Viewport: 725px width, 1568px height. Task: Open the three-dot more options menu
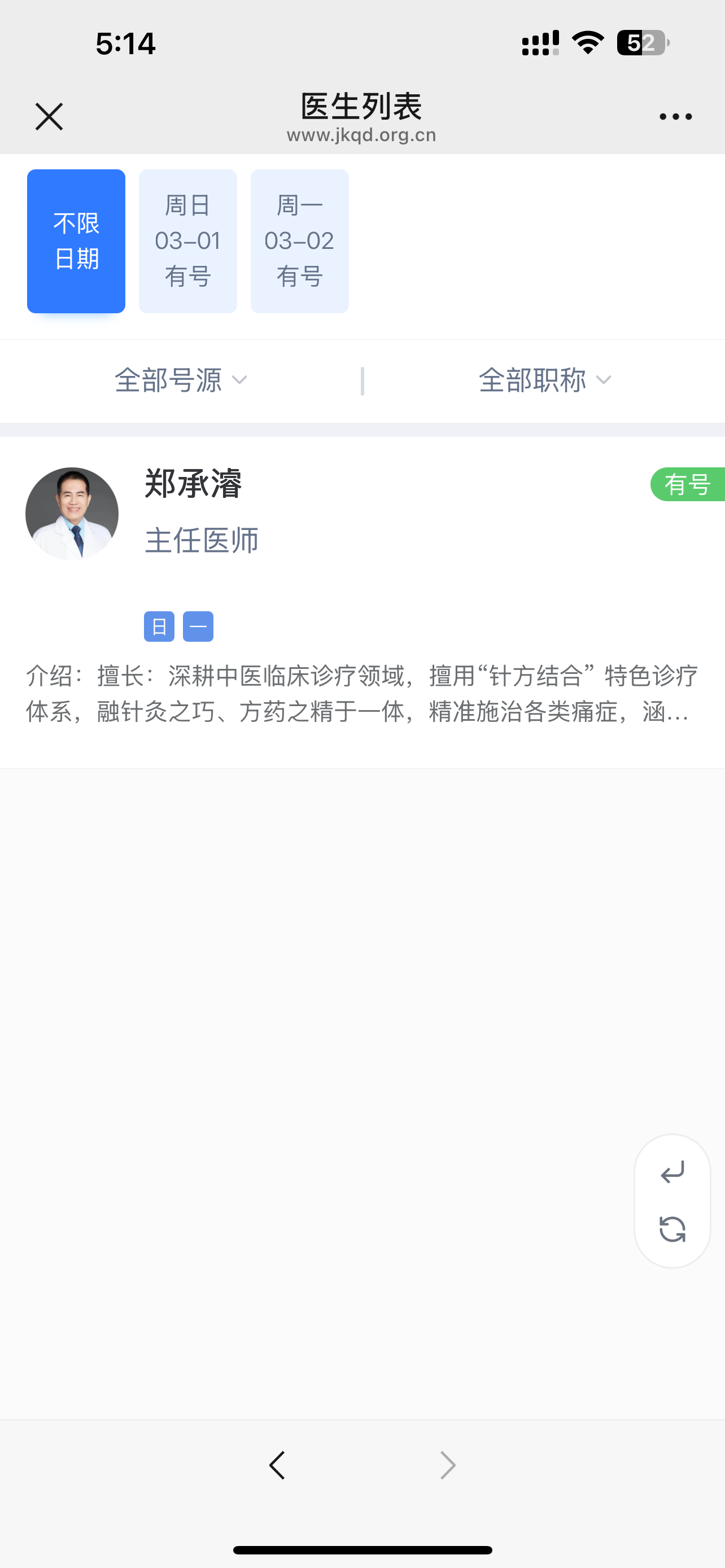click(675, 116)
